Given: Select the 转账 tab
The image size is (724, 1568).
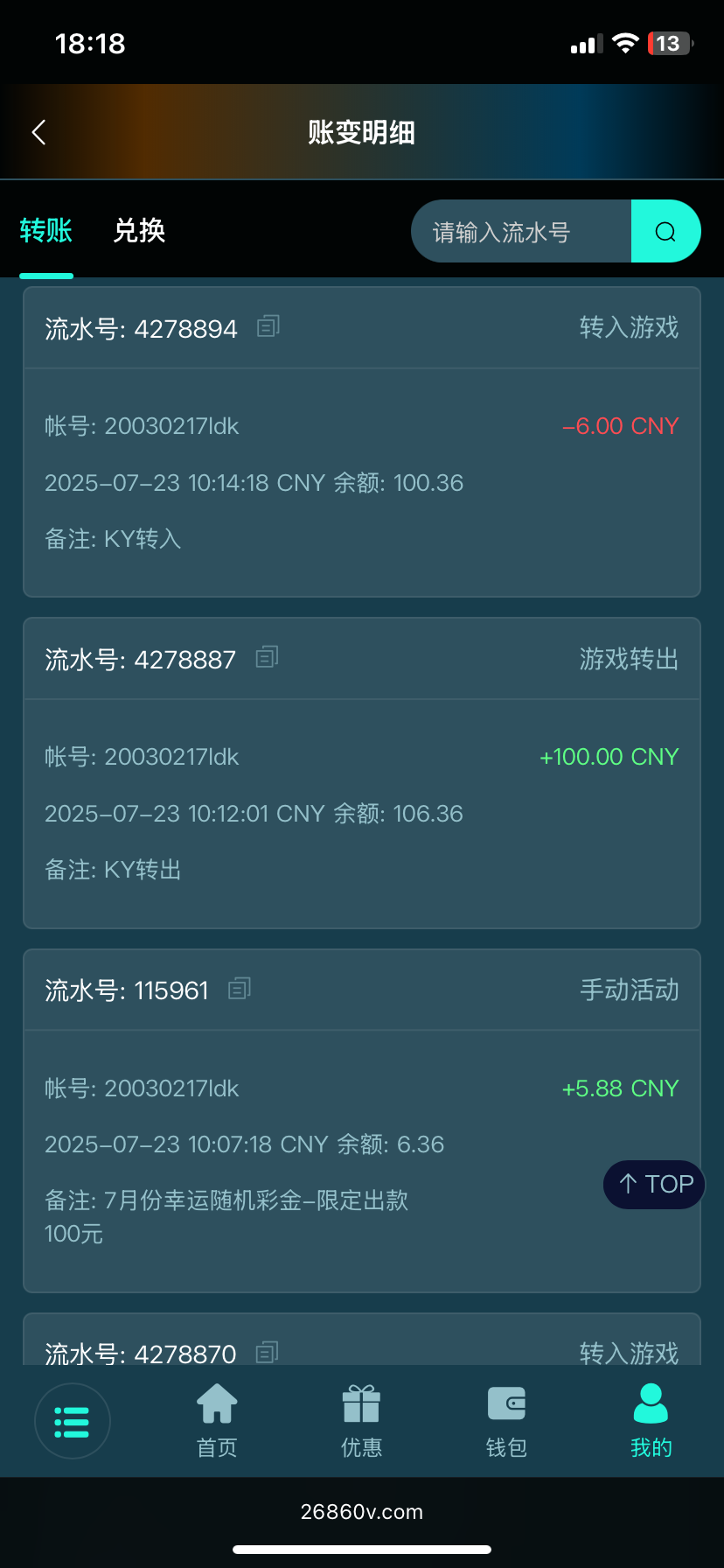Looking at the screenshot, I should 46,231.
